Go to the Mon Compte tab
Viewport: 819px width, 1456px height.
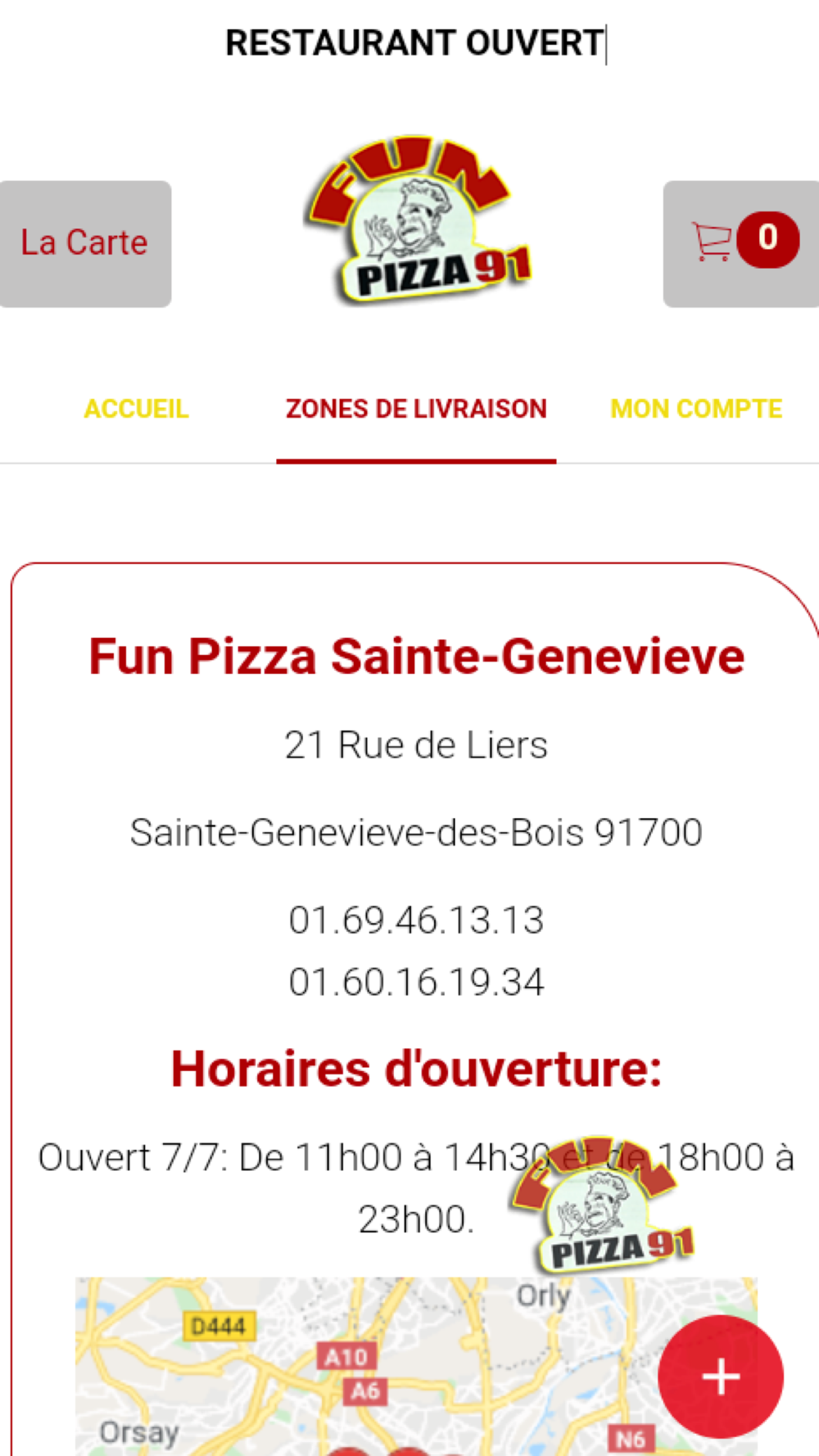click(696, 409)
